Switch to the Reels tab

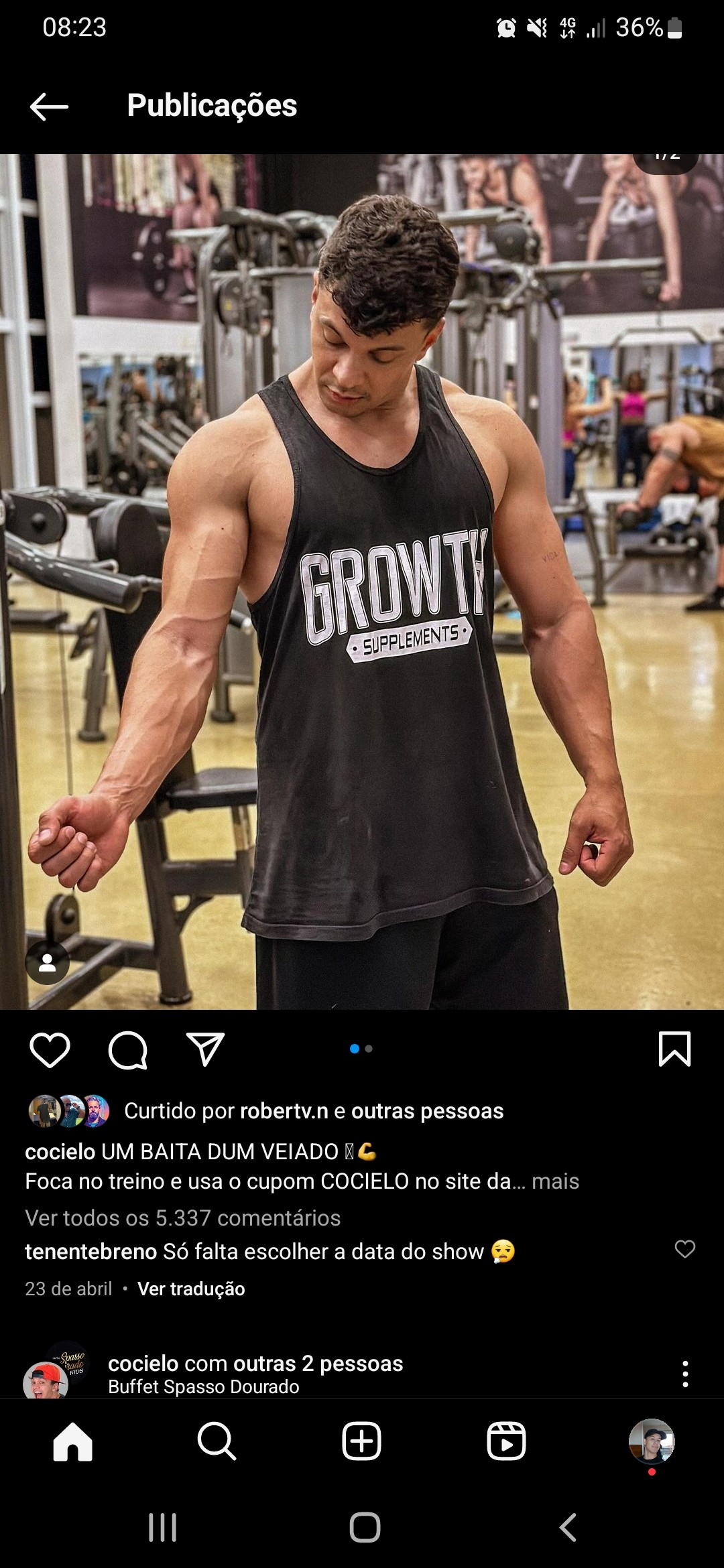506,1441
